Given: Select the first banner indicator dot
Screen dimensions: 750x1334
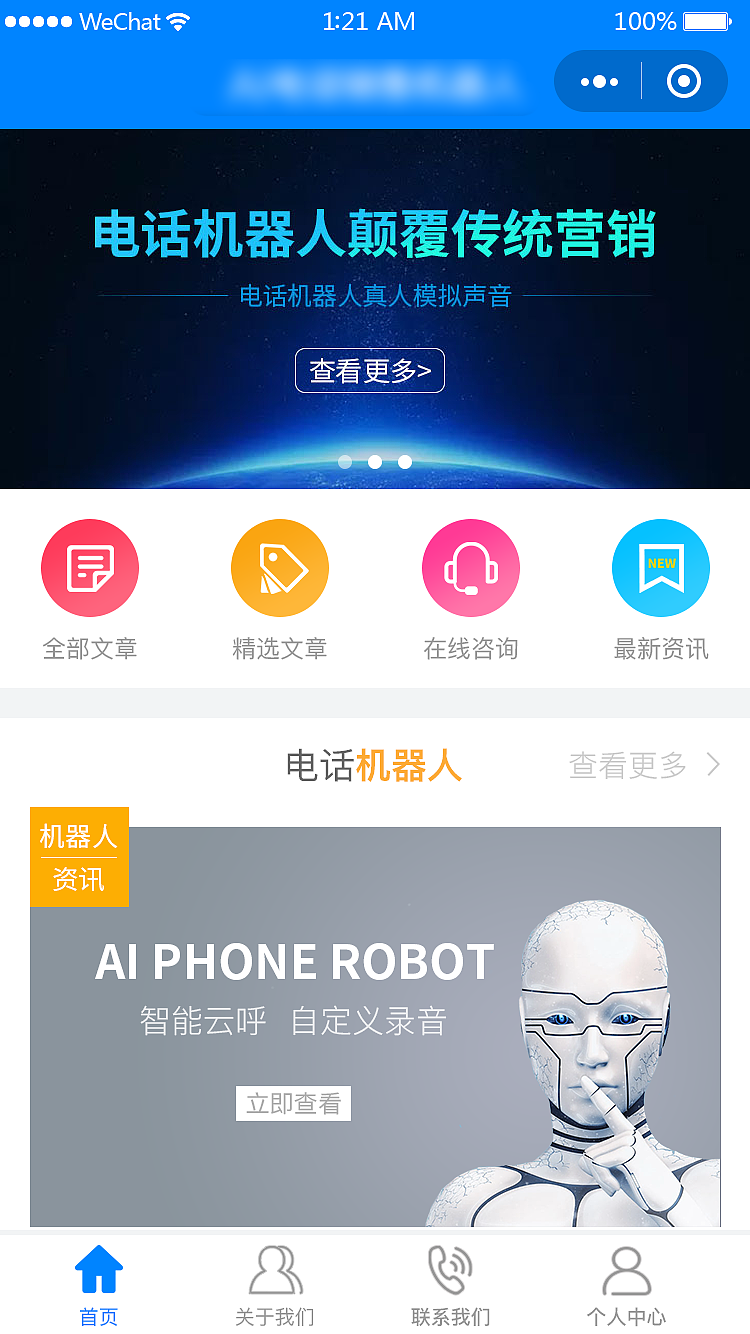Looking at the screenshot, I should (x=345, y=462).
